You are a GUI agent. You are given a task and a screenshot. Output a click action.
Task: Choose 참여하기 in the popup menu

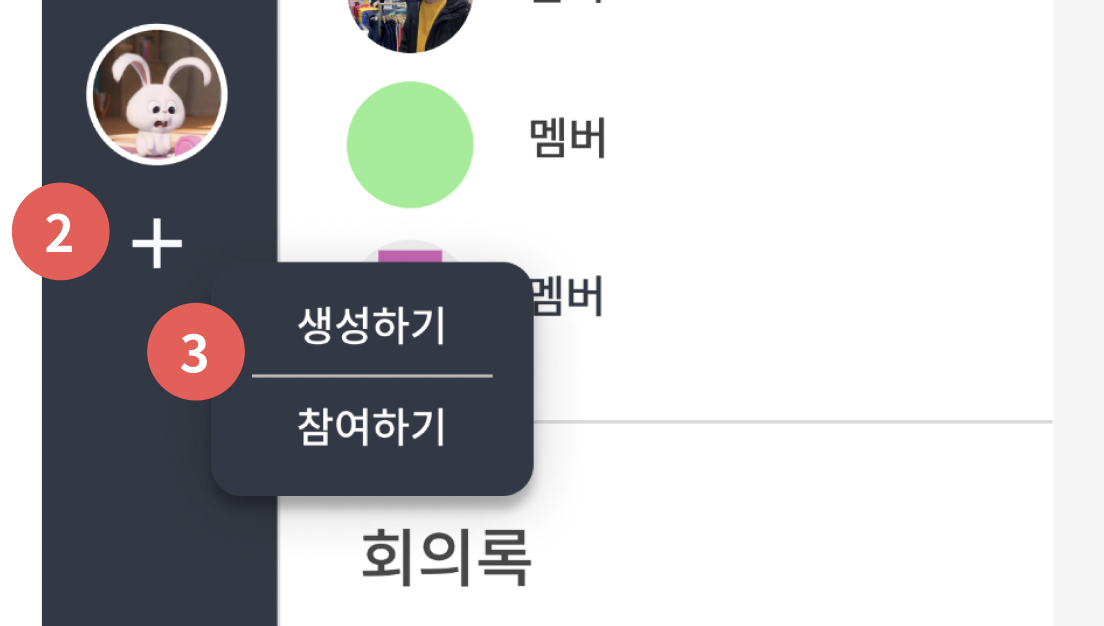tap(372, 427)
